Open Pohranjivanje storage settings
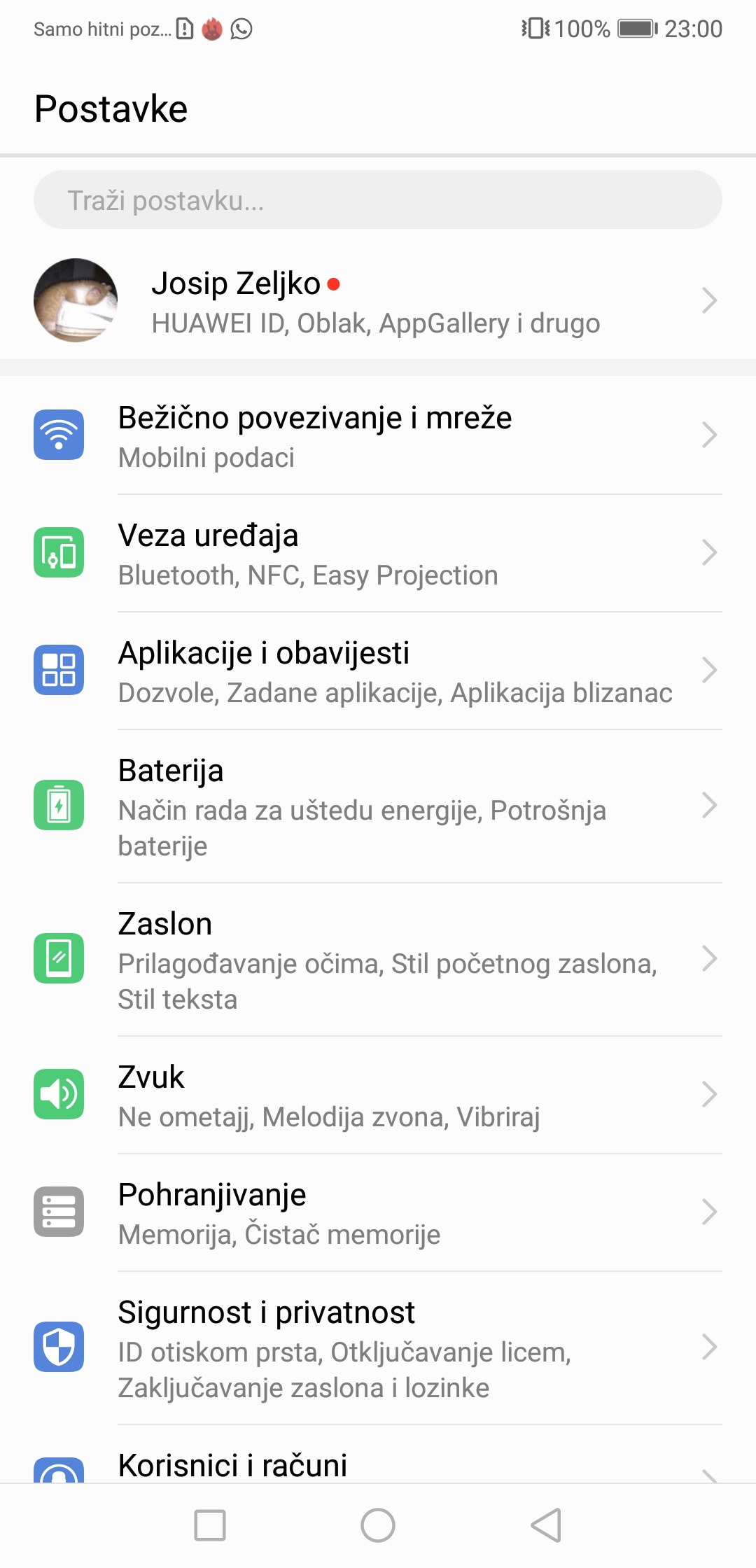756x1568 pixels. [378, 1212]
